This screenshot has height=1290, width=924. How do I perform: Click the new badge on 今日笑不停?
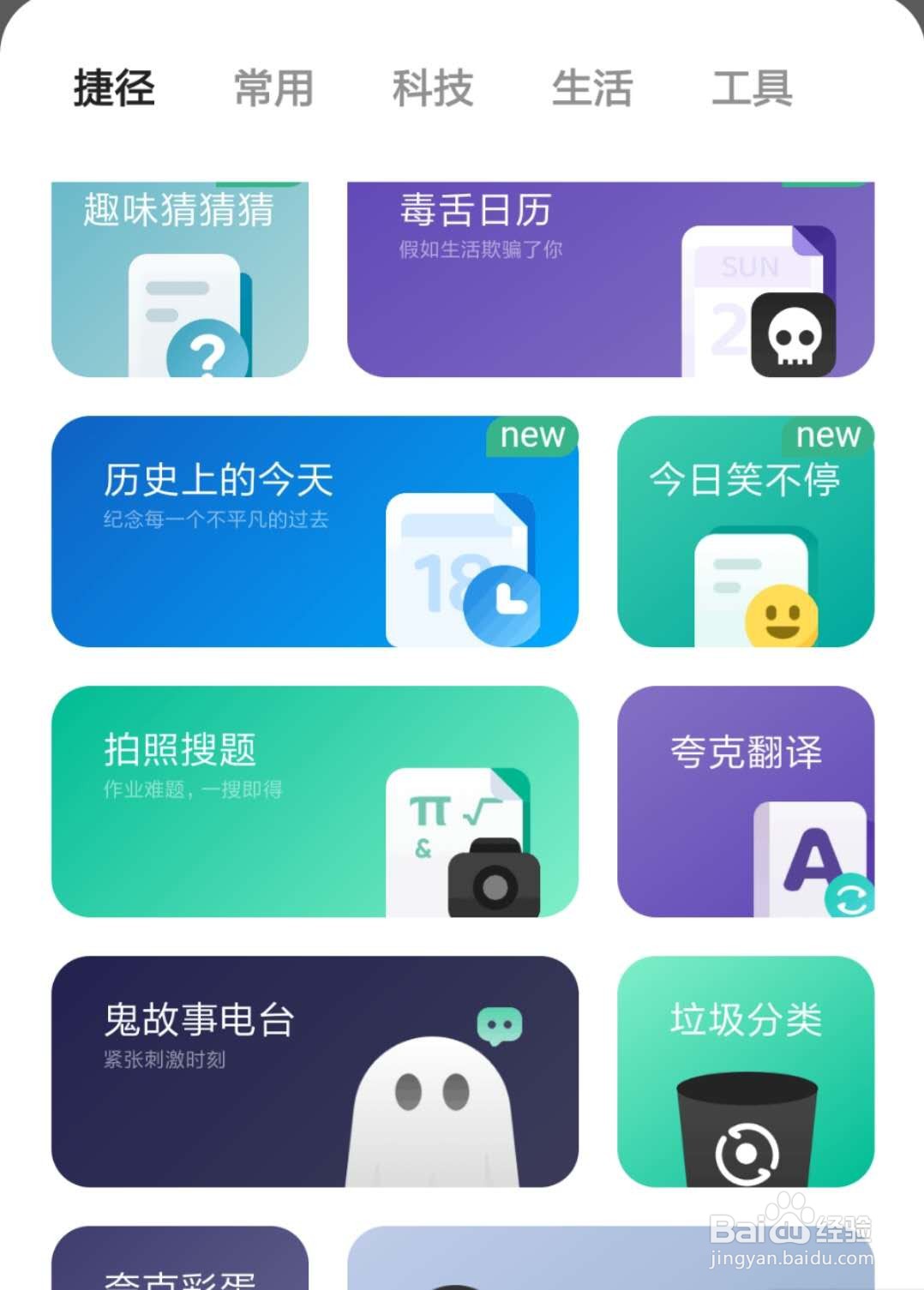coord(825,436)
